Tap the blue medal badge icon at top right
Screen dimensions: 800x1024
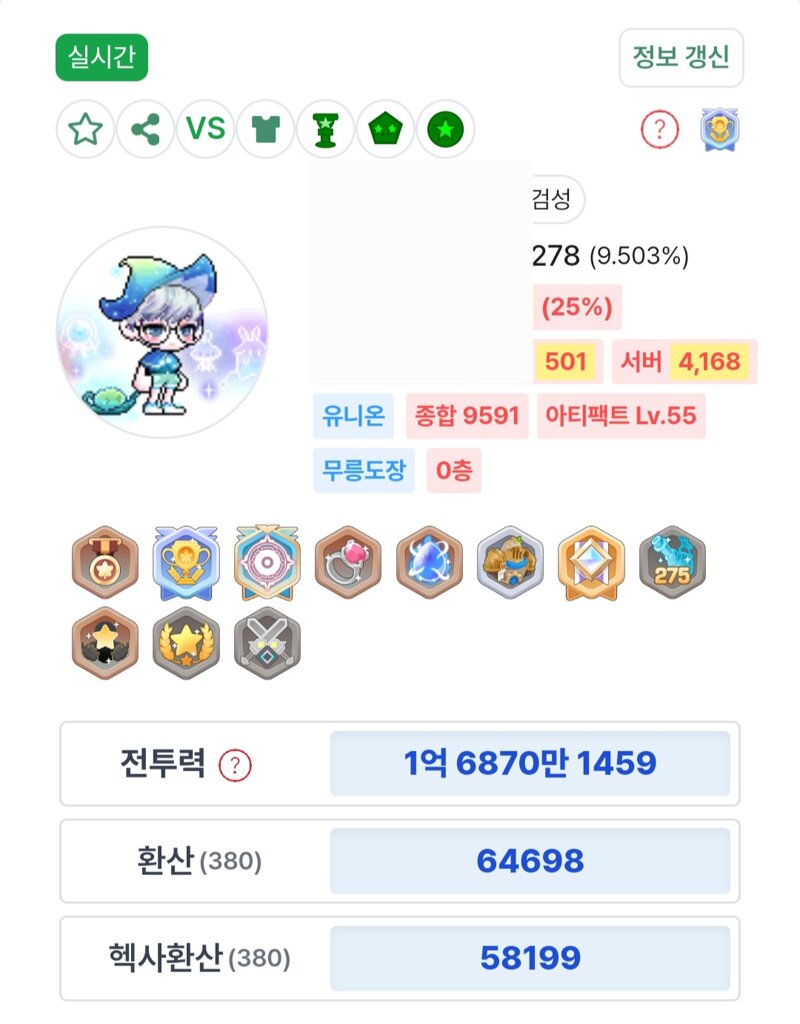click(720, 129)
